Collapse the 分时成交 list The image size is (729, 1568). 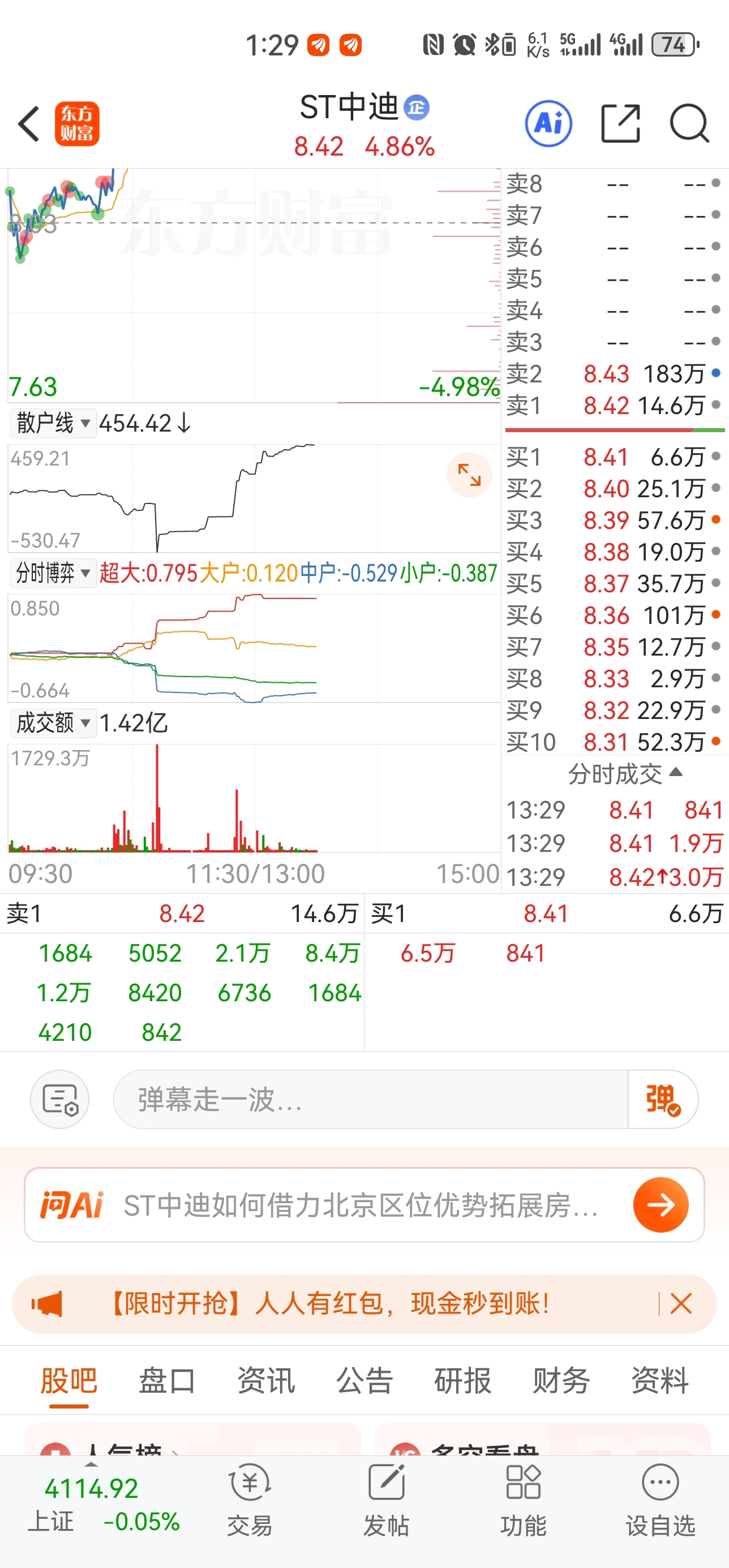click(x=625, y=774)
